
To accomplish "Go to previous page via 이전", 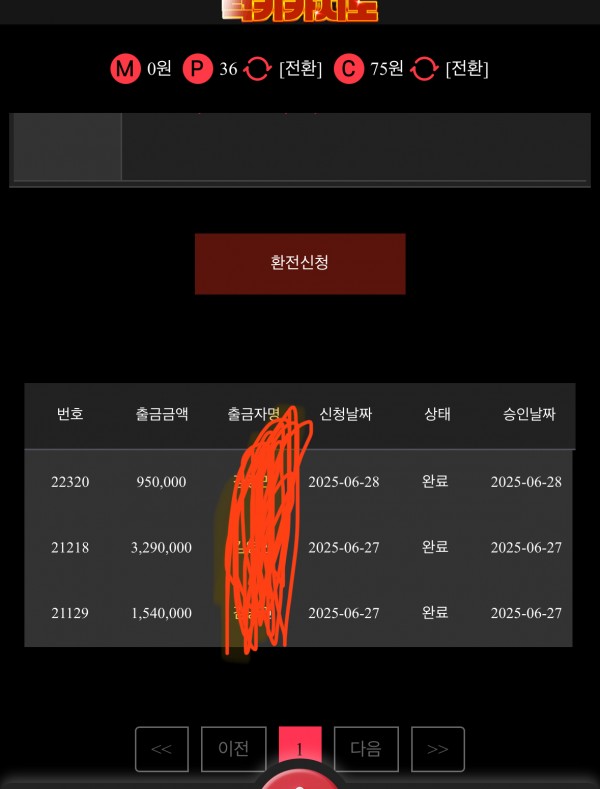I will (234, 749).
